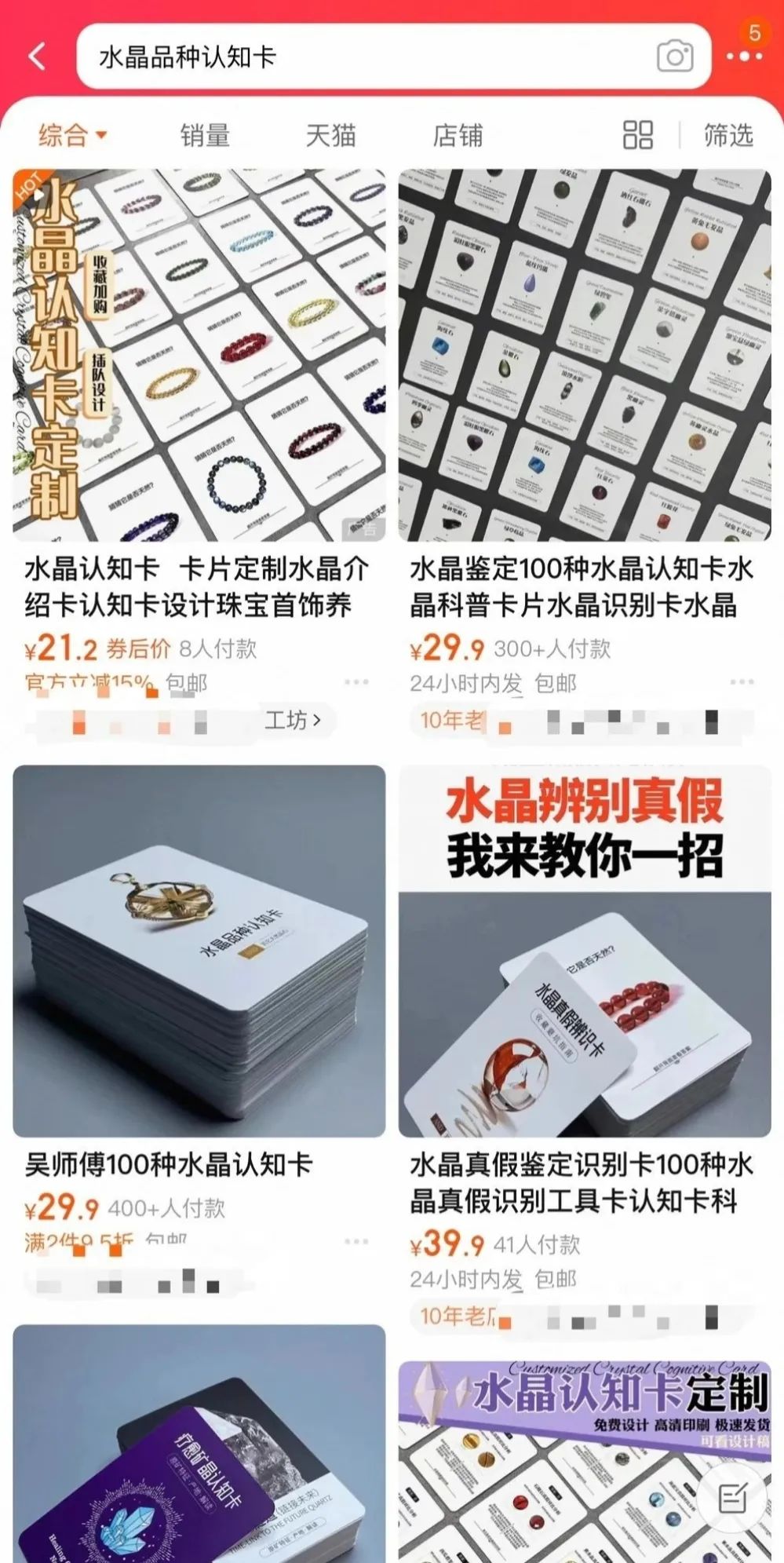Open the purple 疗愈矿晶认知卡 product image
This screenshot has height=1563, width=784.
(199, 1444)
